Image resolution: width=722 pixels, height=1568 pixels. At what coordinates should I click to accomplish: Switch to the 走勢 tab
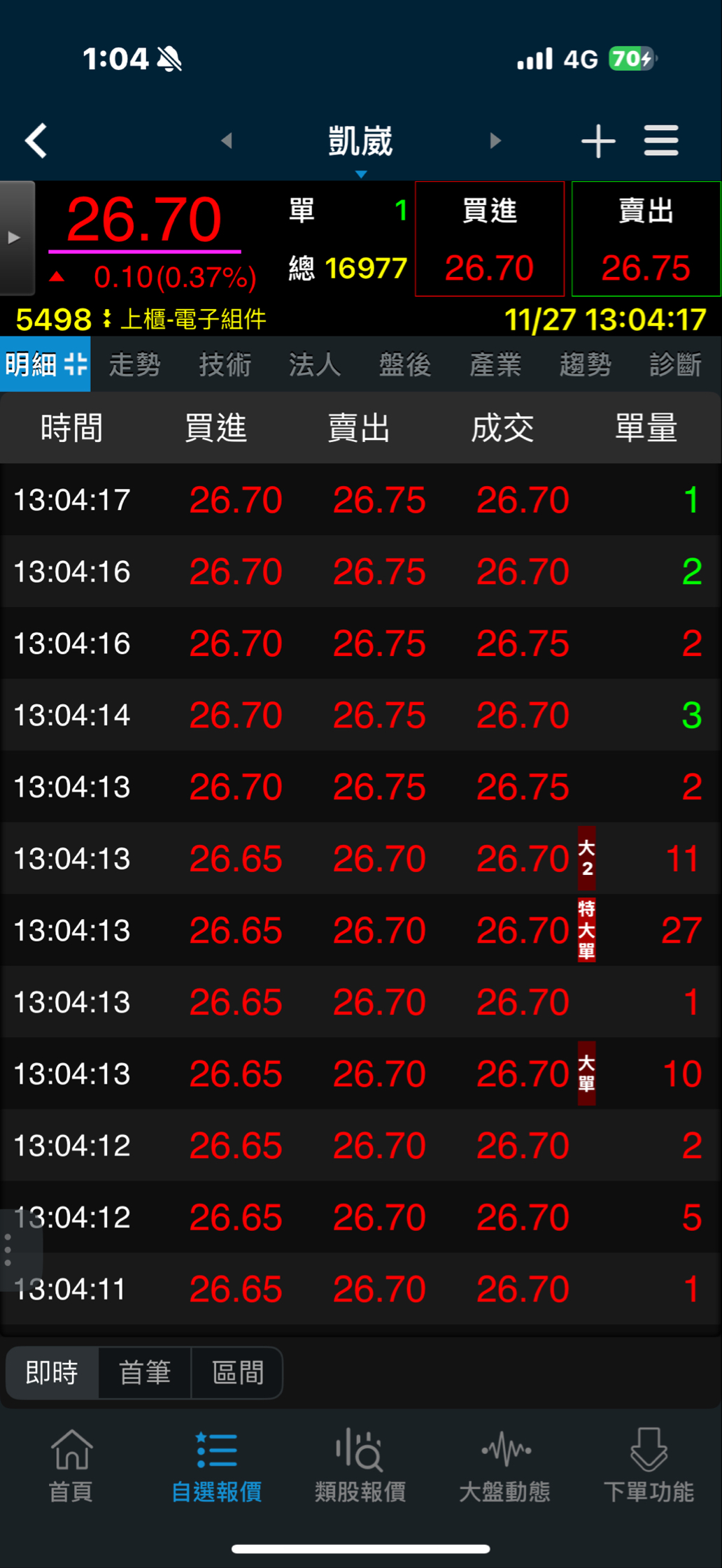(x=135, y=364)
